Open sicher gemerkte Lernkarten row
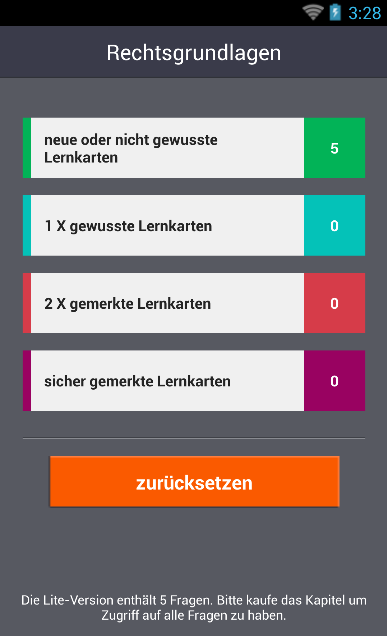The height and width of the screenshot is (636, 387). (x=194, y=381)
